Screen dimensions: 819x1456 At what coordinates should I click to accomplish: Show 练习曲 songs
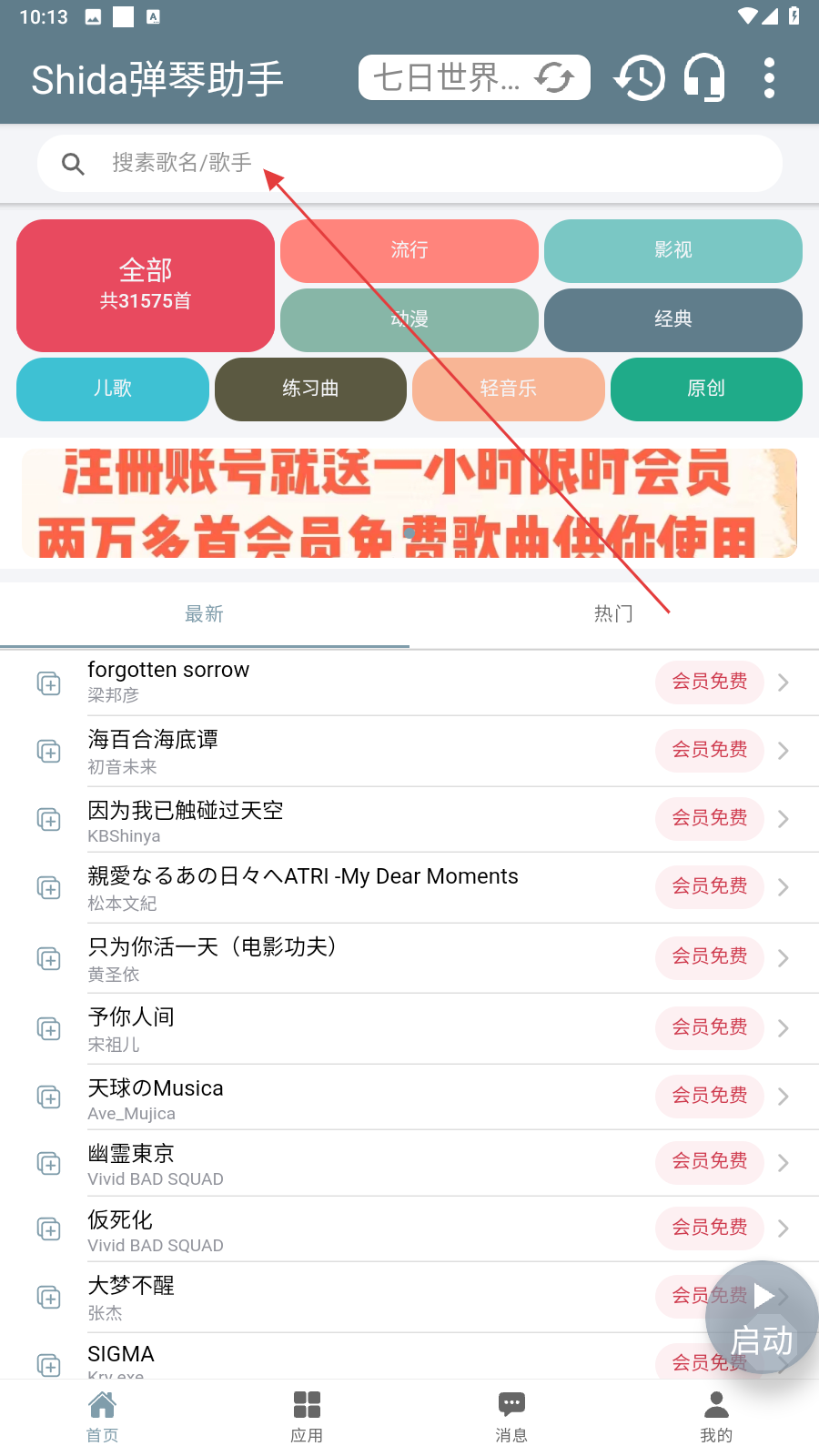coord(310,389)
